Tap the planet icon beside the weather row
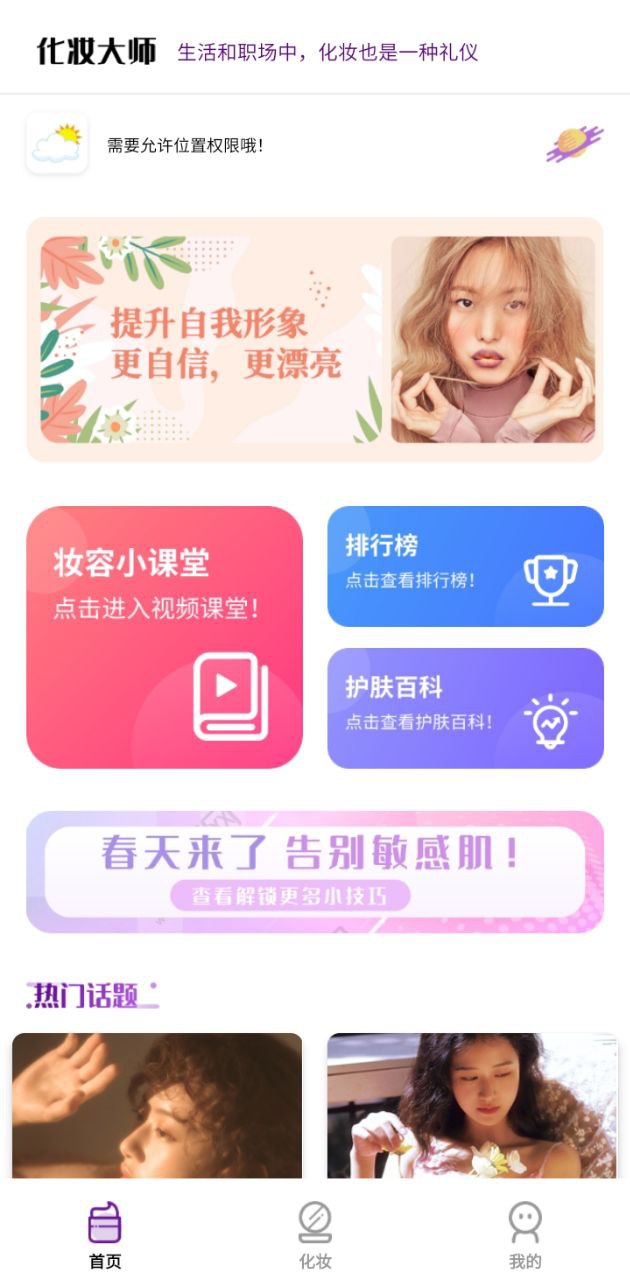630x1280 pixels. point(574,144)
